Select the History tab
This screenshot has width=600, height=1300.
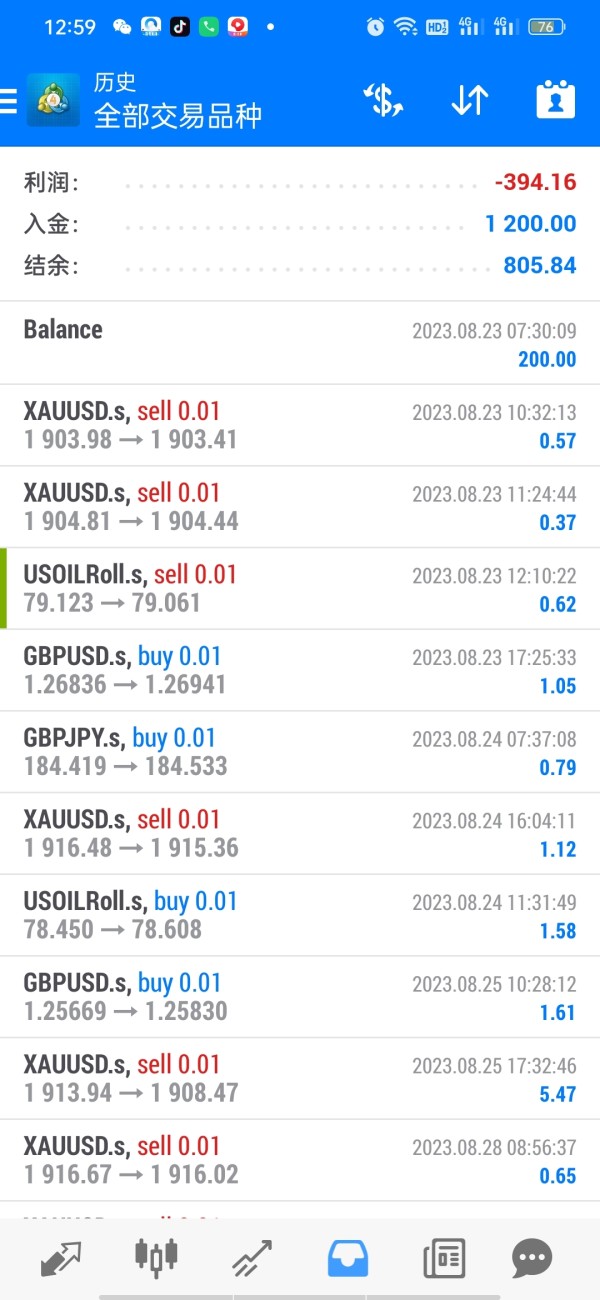pos(348,1257)
